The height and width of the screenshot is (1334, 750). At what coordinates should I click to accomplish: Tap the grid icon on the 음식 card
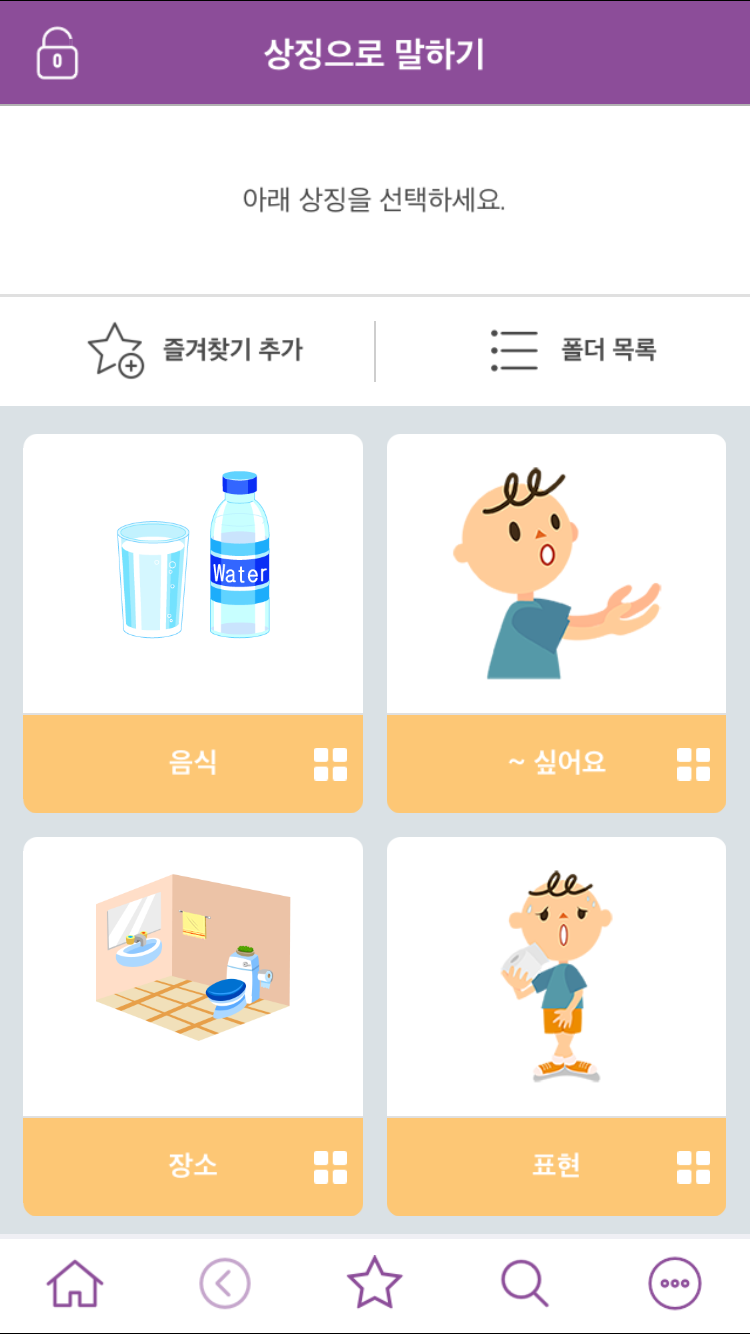(x=330, y=763)
